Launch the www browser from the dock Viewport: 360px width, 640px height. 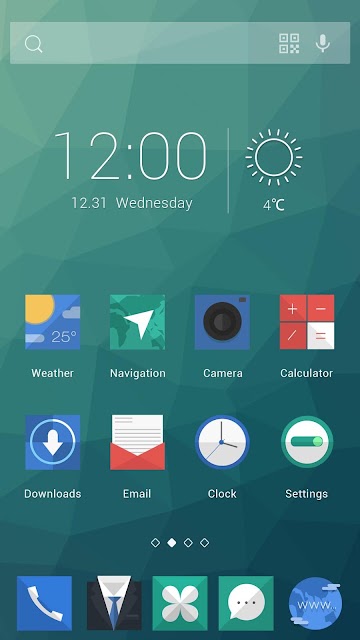315,603
